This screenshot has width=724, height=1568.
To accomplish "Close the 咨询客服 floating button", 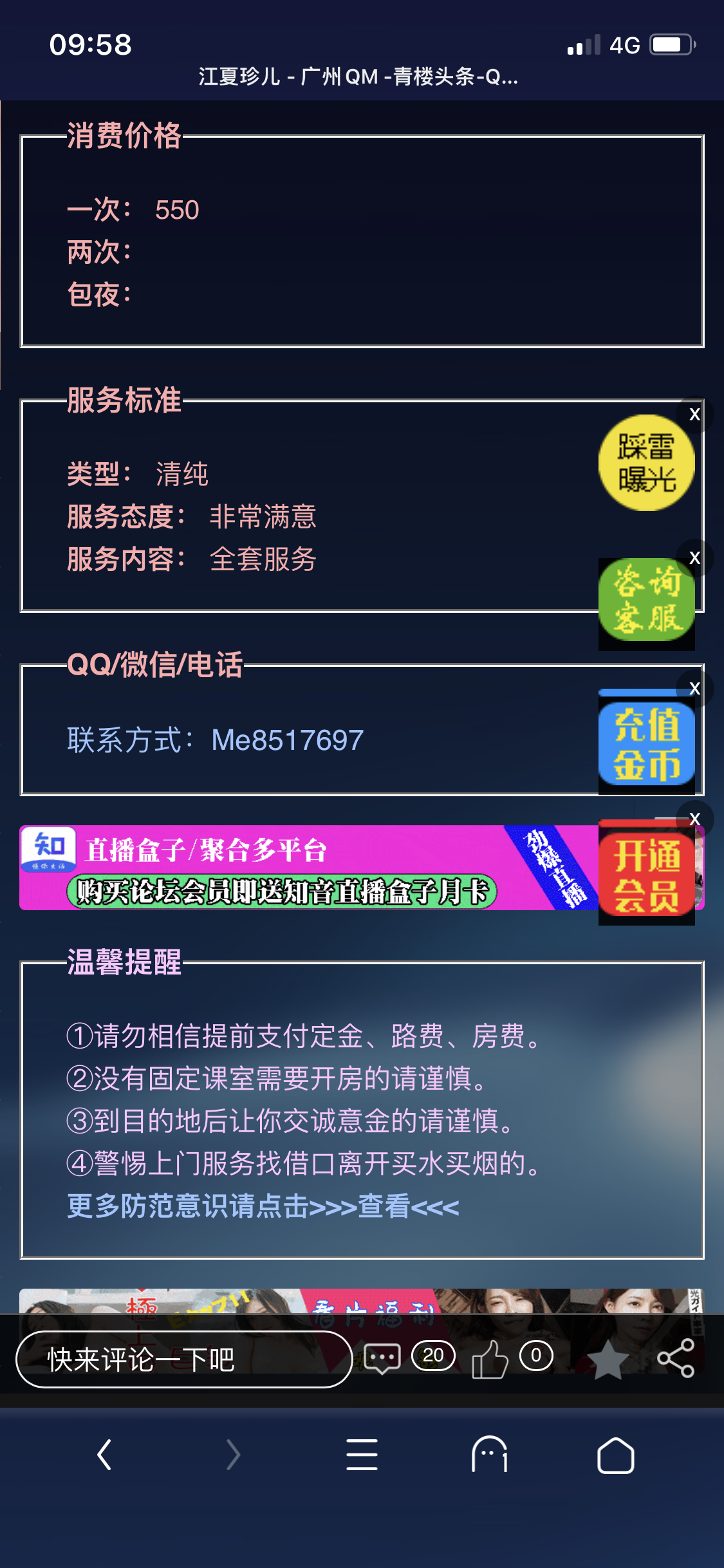I will tap(694, 557).
